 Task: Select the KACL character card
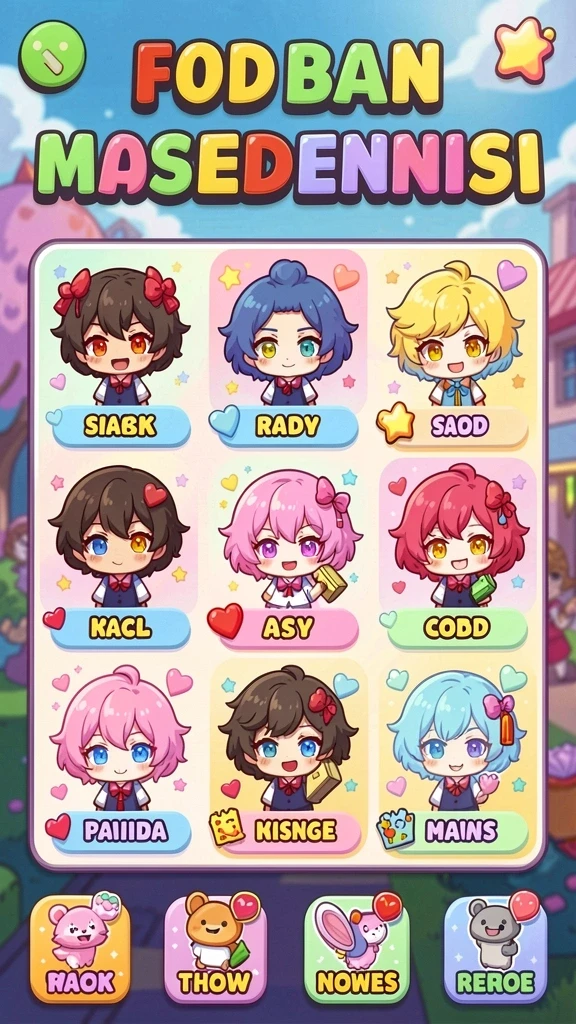point(118,555)
